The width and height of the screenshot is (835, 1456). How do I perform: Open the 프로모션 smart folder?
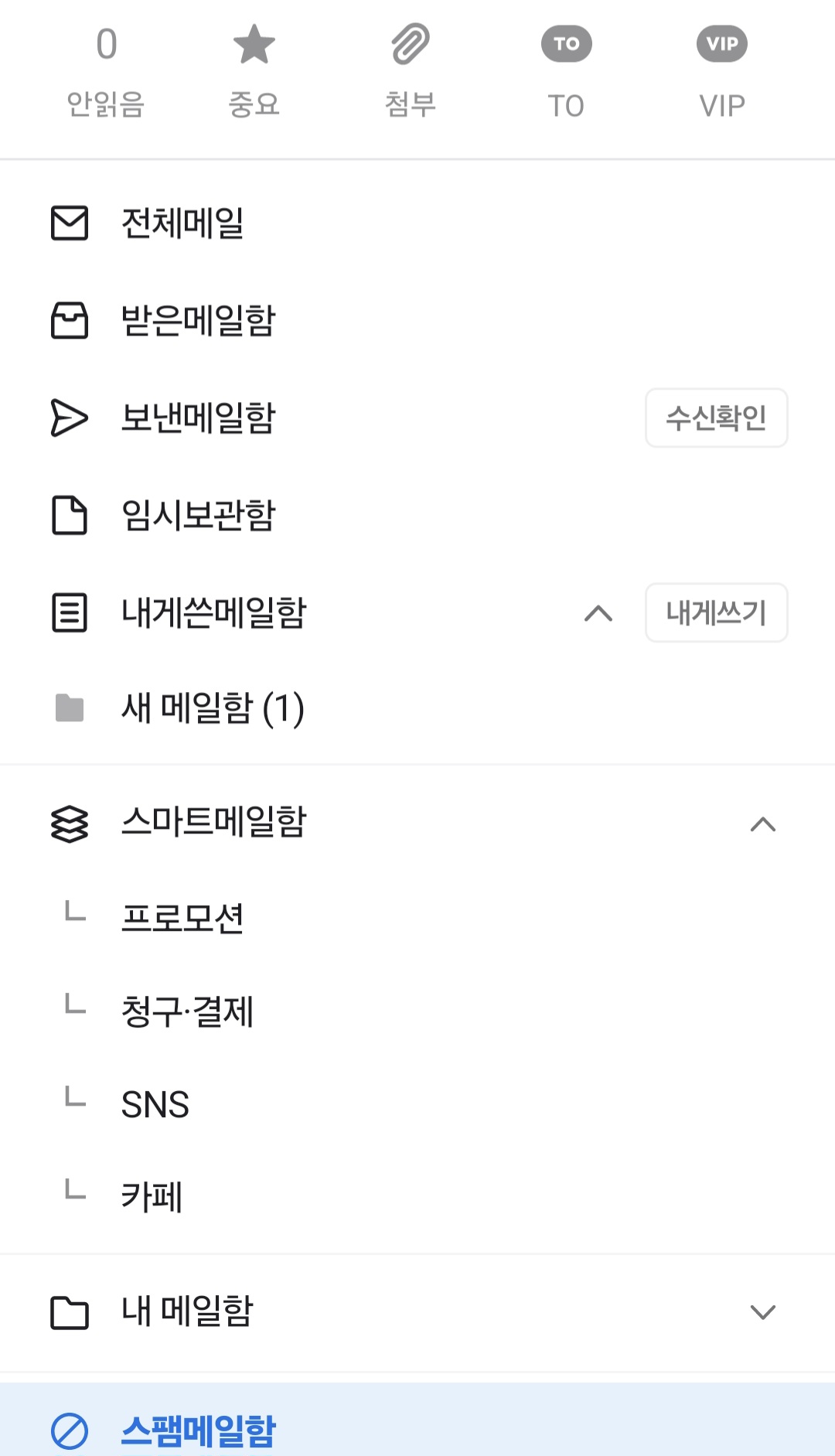click(x=182, y=919)
